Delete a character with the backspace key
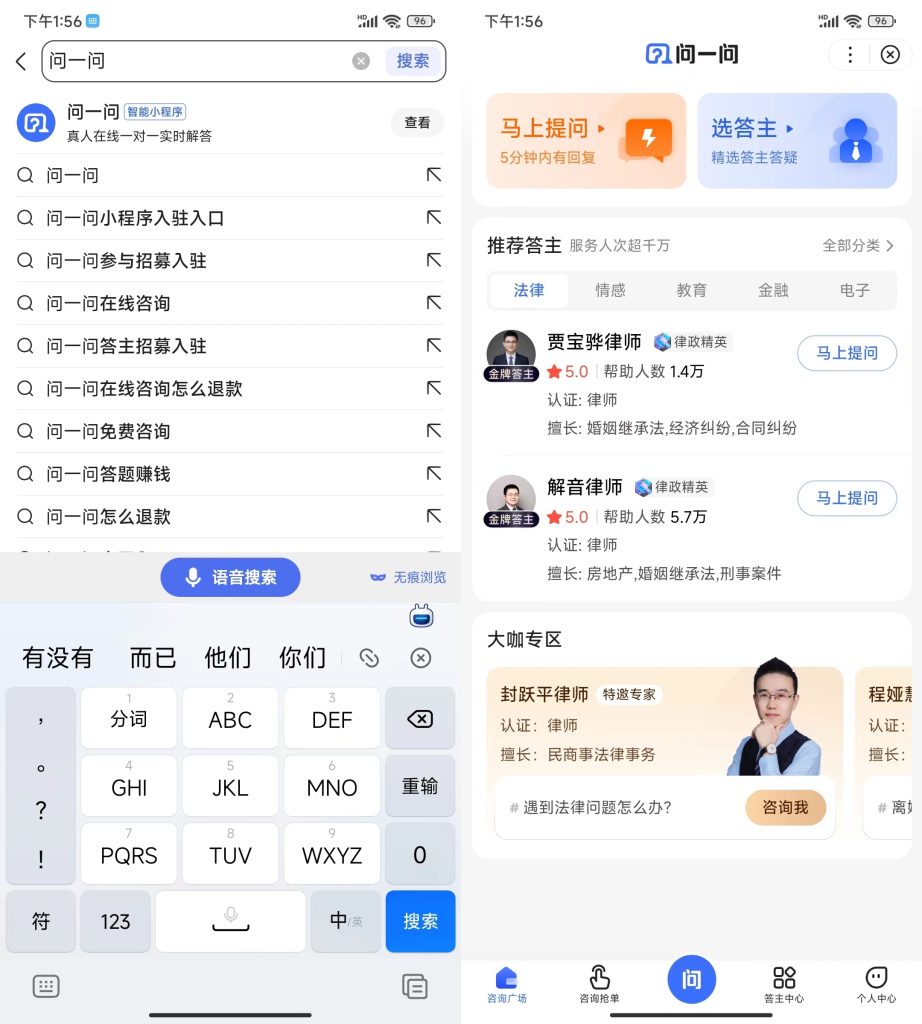 (x=420, y=719)
